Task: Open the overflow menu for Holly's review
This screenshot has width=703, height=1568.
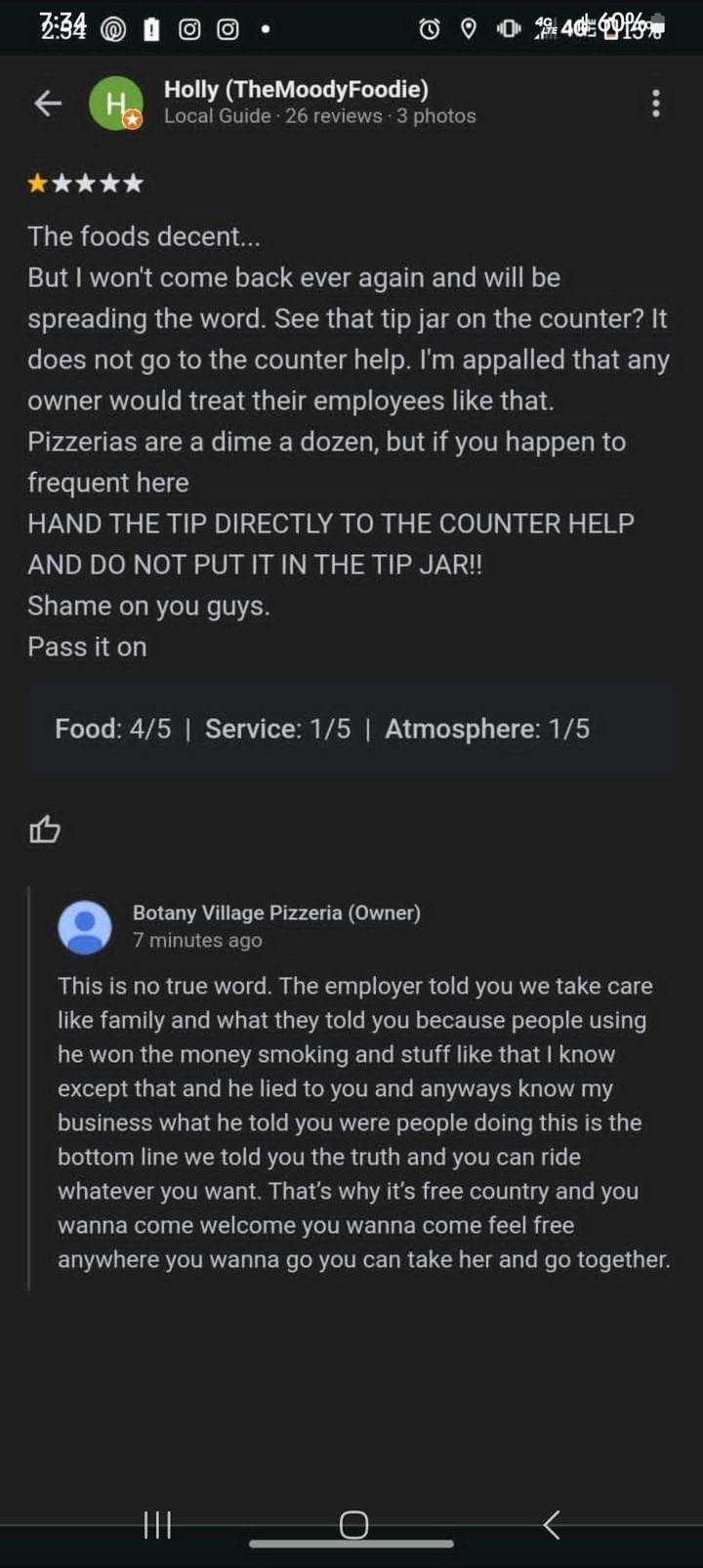Action: (655, 103)
